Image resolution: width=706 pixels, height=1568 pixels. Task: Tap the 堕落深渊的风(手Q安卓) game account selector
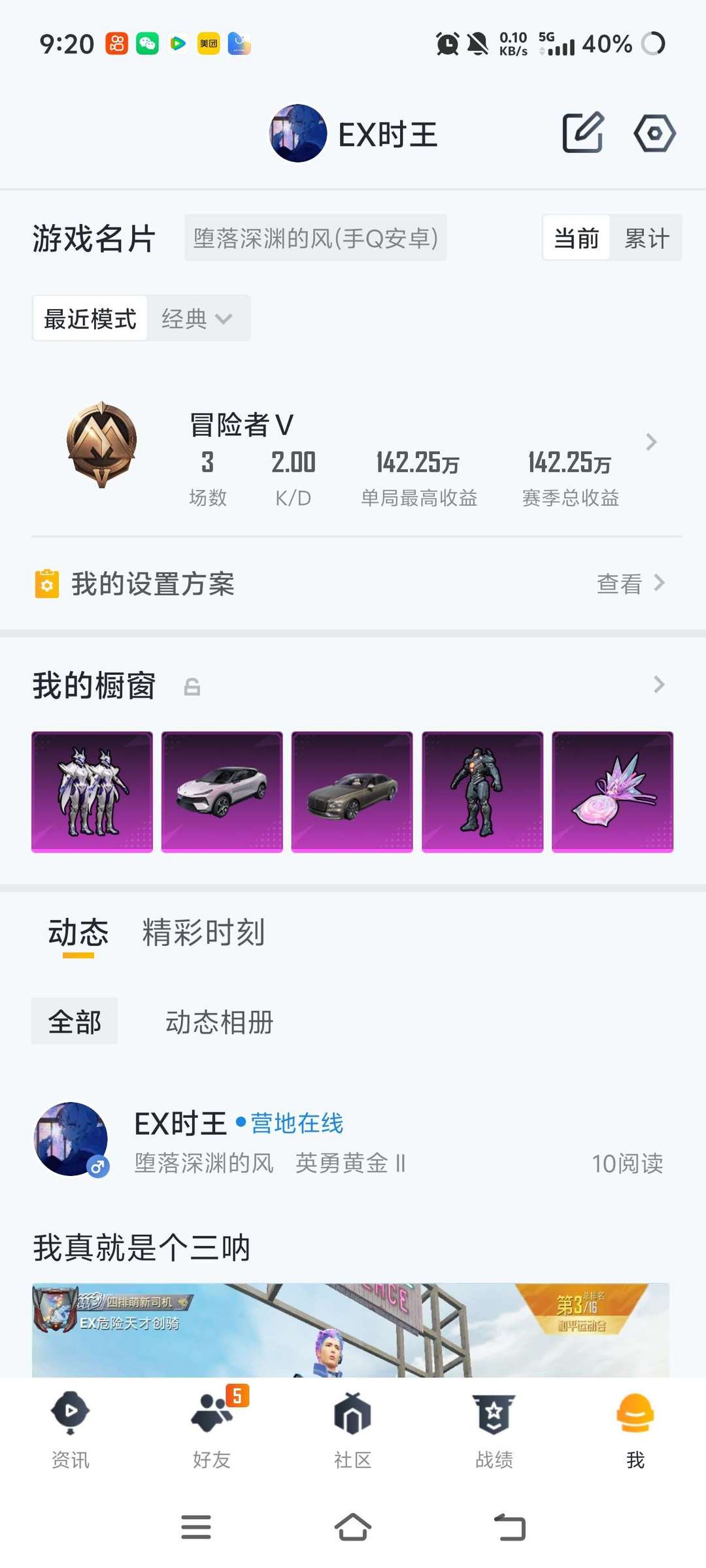click(x=315, y=238)
